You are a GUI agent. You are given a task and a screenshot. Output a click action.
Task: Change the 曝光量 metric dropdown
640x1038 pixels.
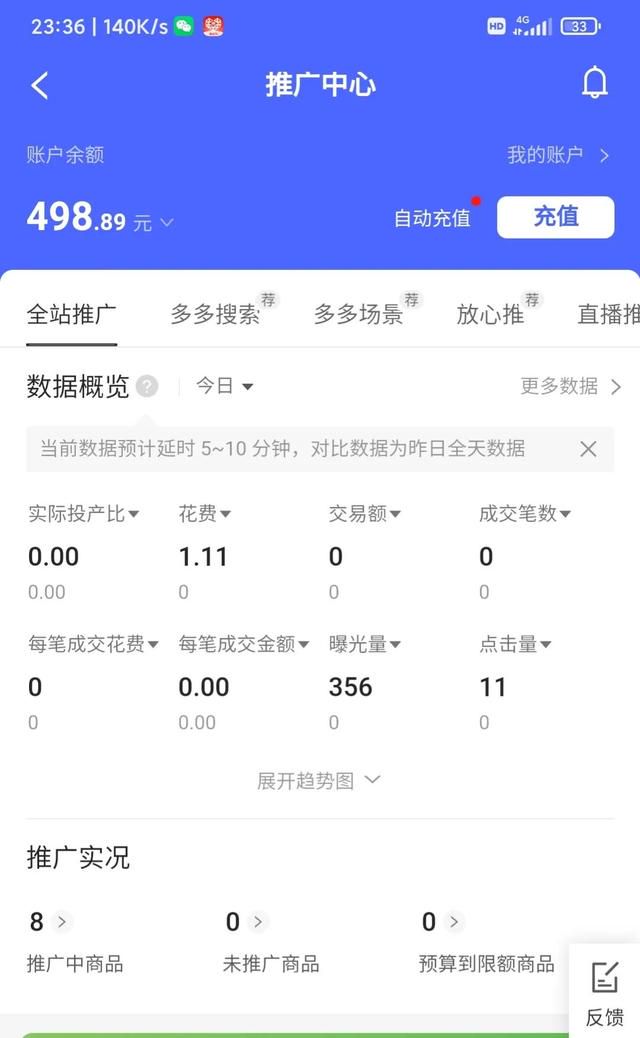coord(364,644)
